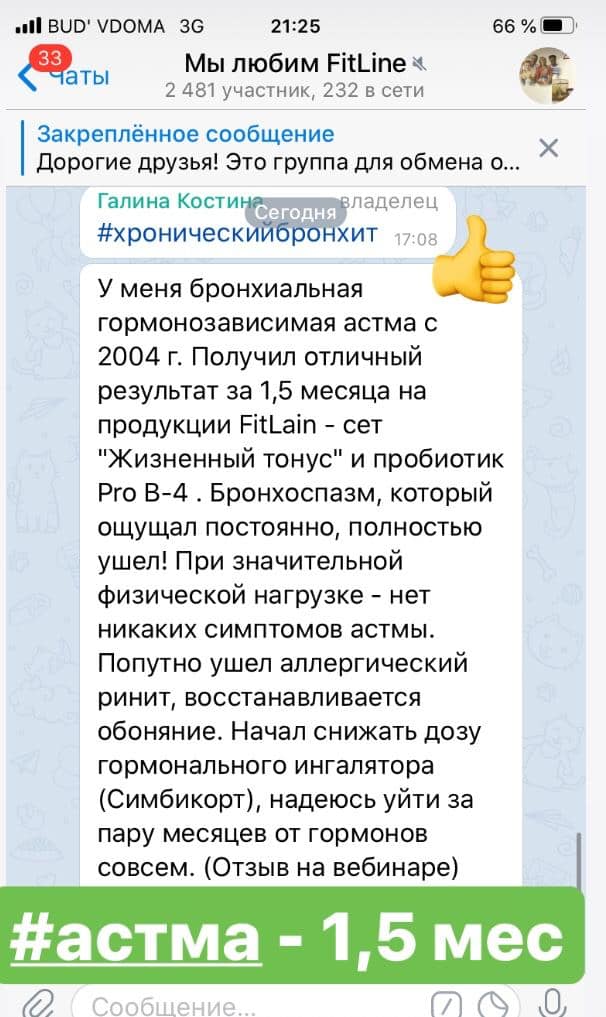Open the pinned message Закреплённое сообщение
The image size is (606, 1017).
click(x=278, y=148)
